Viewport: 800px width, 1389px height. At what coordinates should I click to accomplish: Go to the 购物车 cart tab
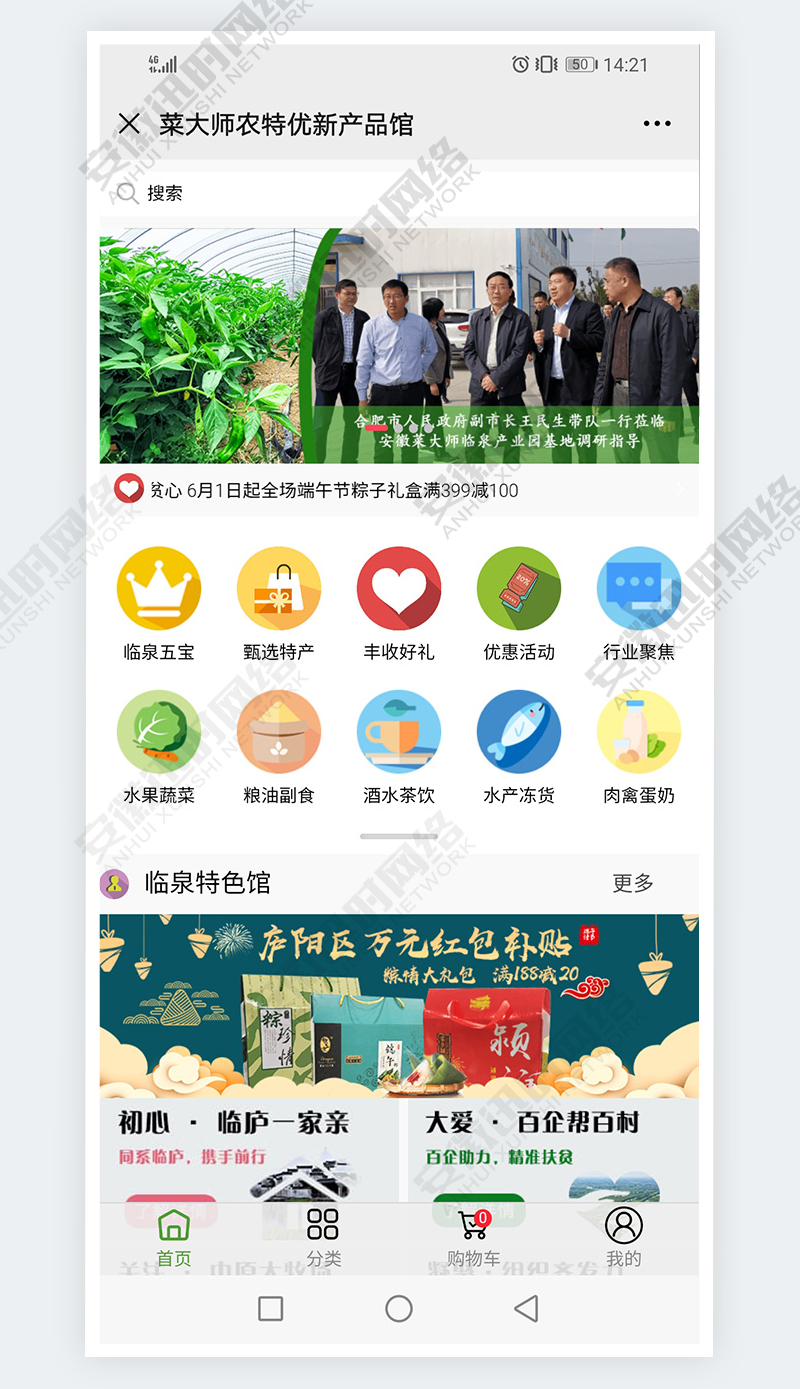point(473,1237)
